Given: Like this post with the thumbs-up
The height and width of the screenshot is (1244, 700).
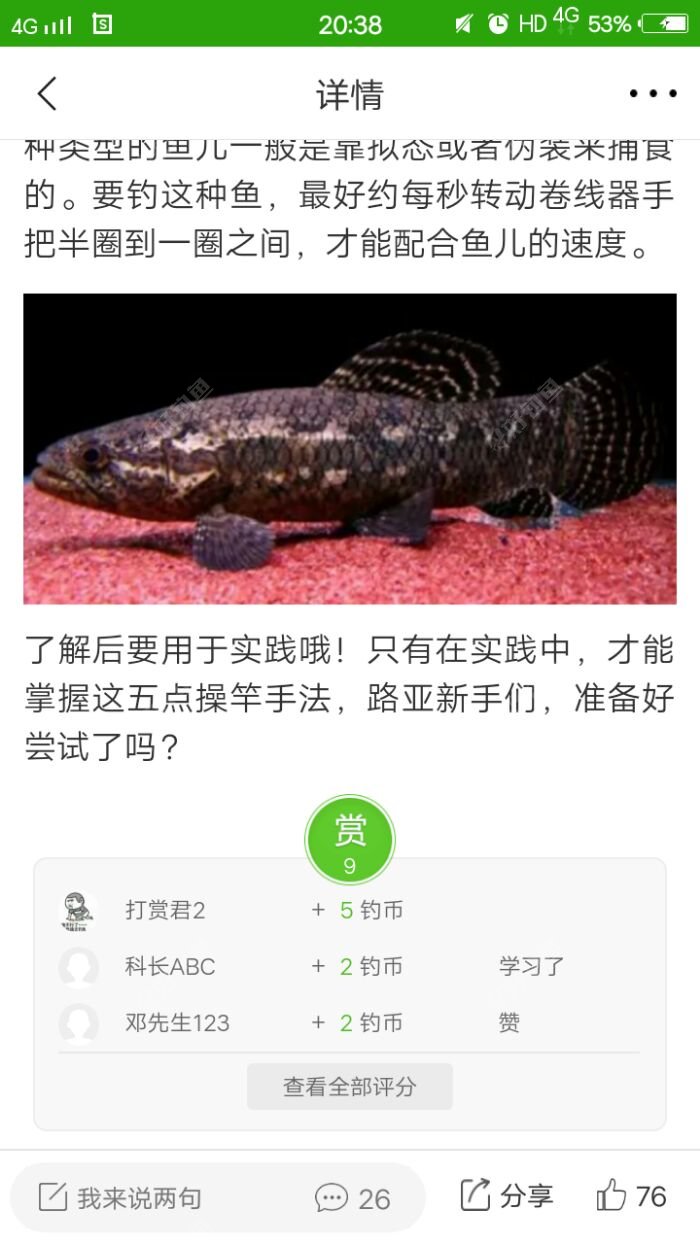Looking at the screenshot, I should (632, 1196).
